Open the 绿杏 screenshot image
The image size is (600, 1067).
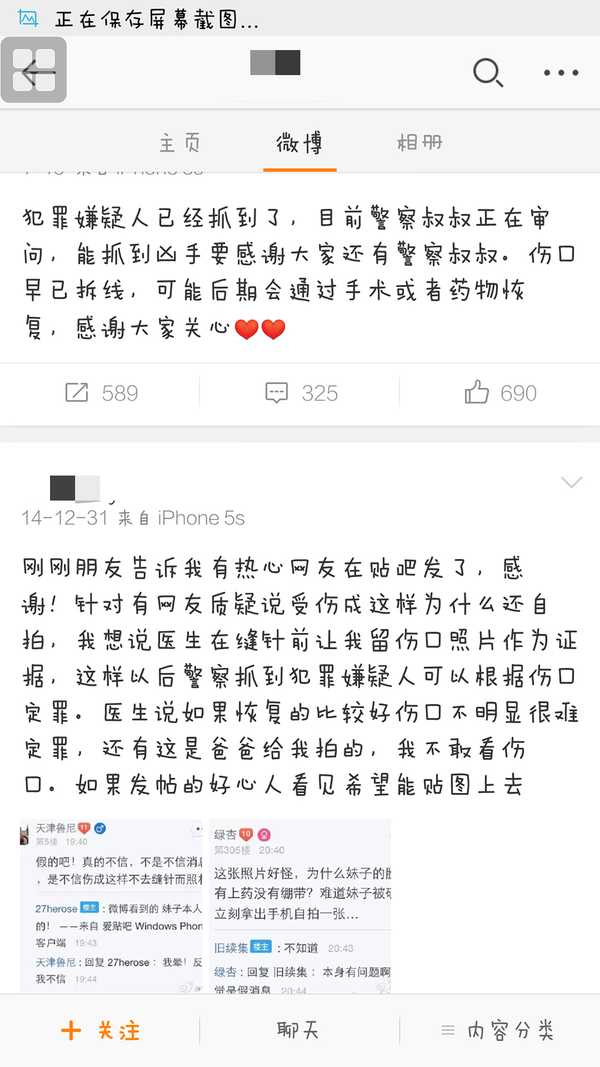pos(300,905)
